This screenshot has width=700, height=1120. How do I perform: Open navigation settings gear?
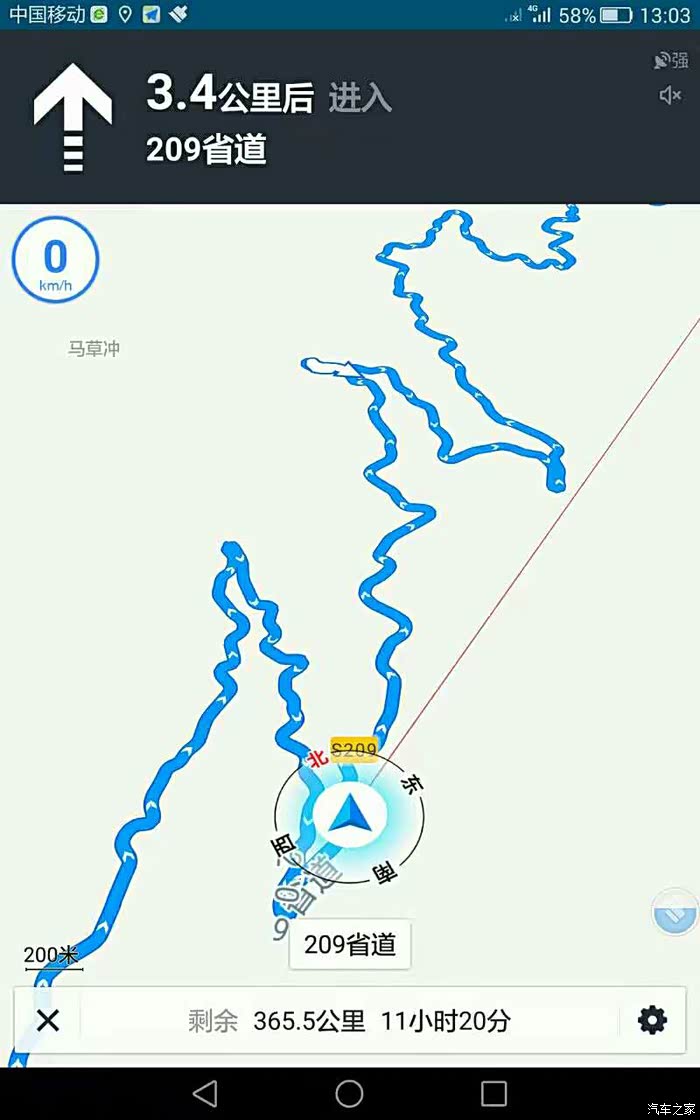(651, 1021)
